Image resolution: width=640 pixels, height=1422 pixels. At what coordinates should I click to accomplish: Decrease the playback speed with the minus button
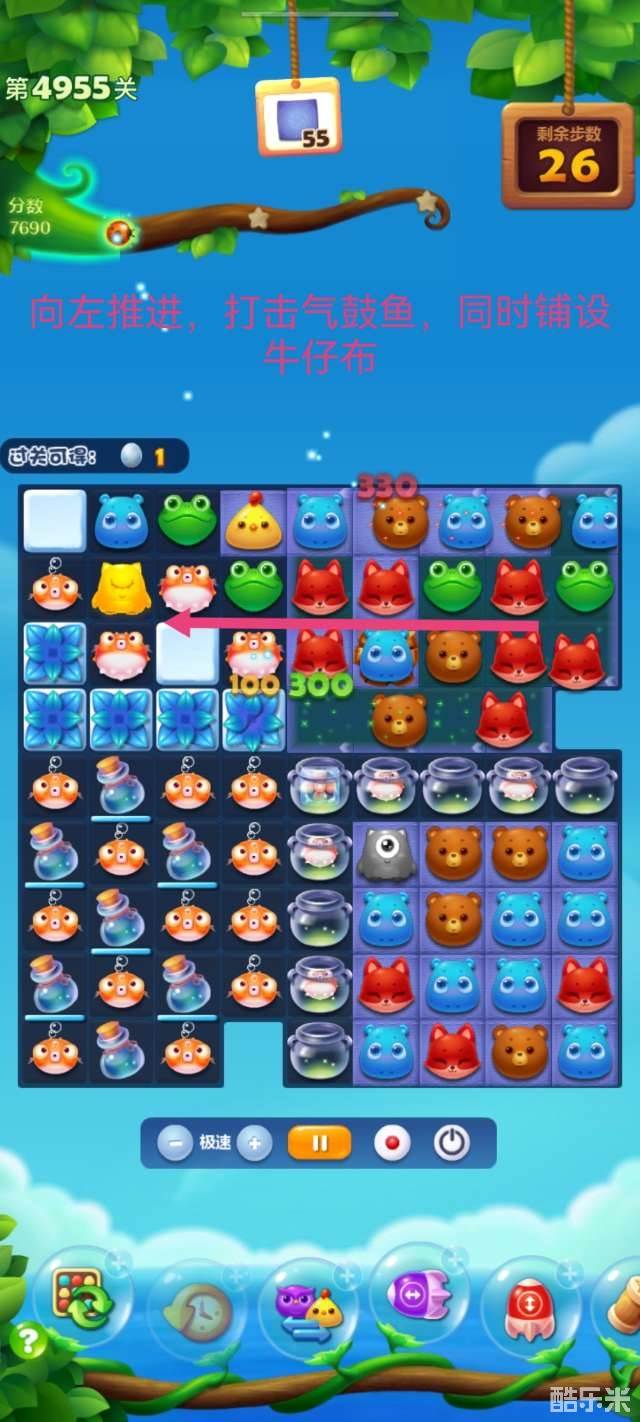tap(174, 1142)
